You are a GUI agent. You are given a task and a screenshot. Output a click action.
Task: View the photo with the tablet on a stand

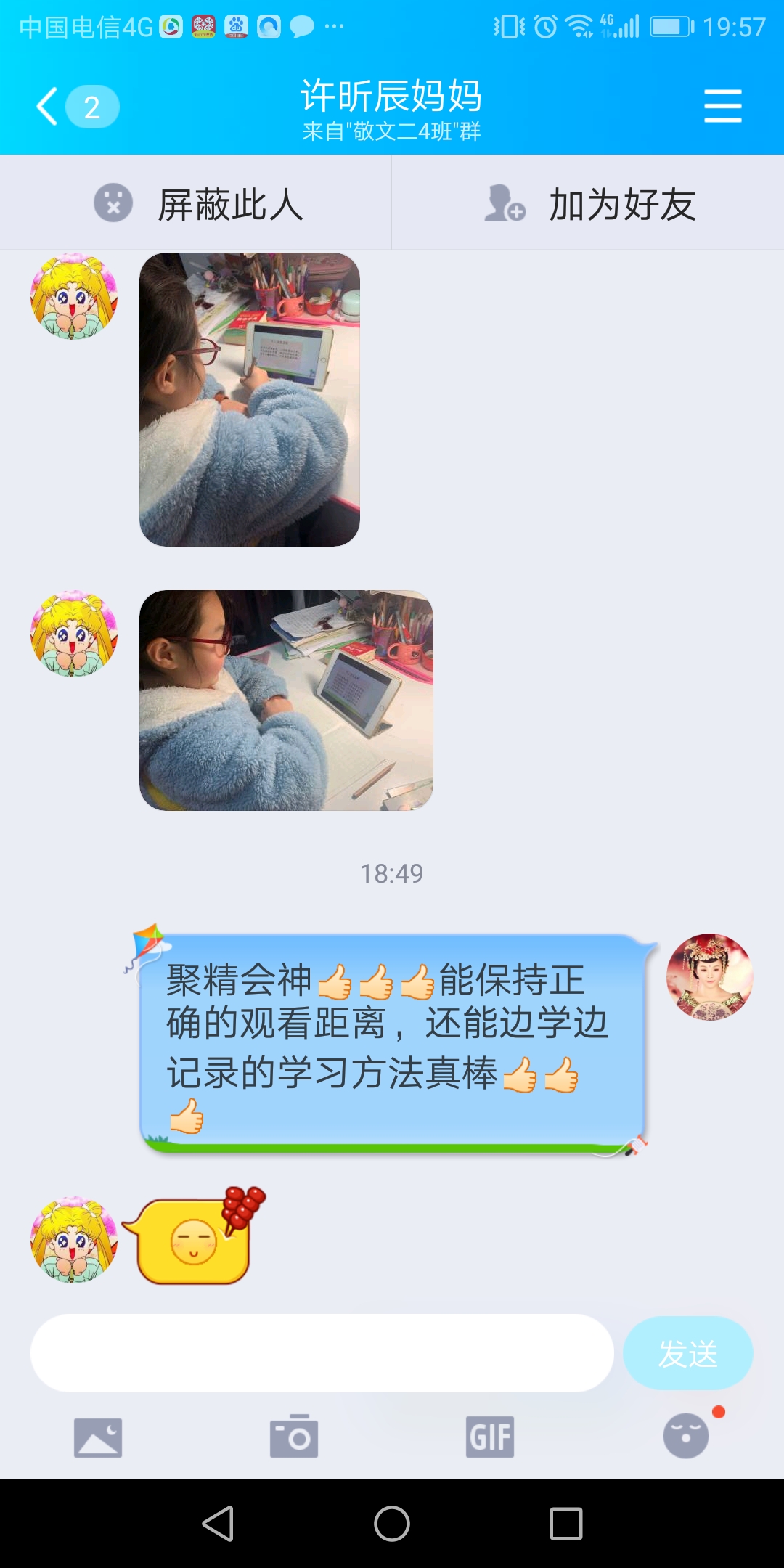[286, 701]
